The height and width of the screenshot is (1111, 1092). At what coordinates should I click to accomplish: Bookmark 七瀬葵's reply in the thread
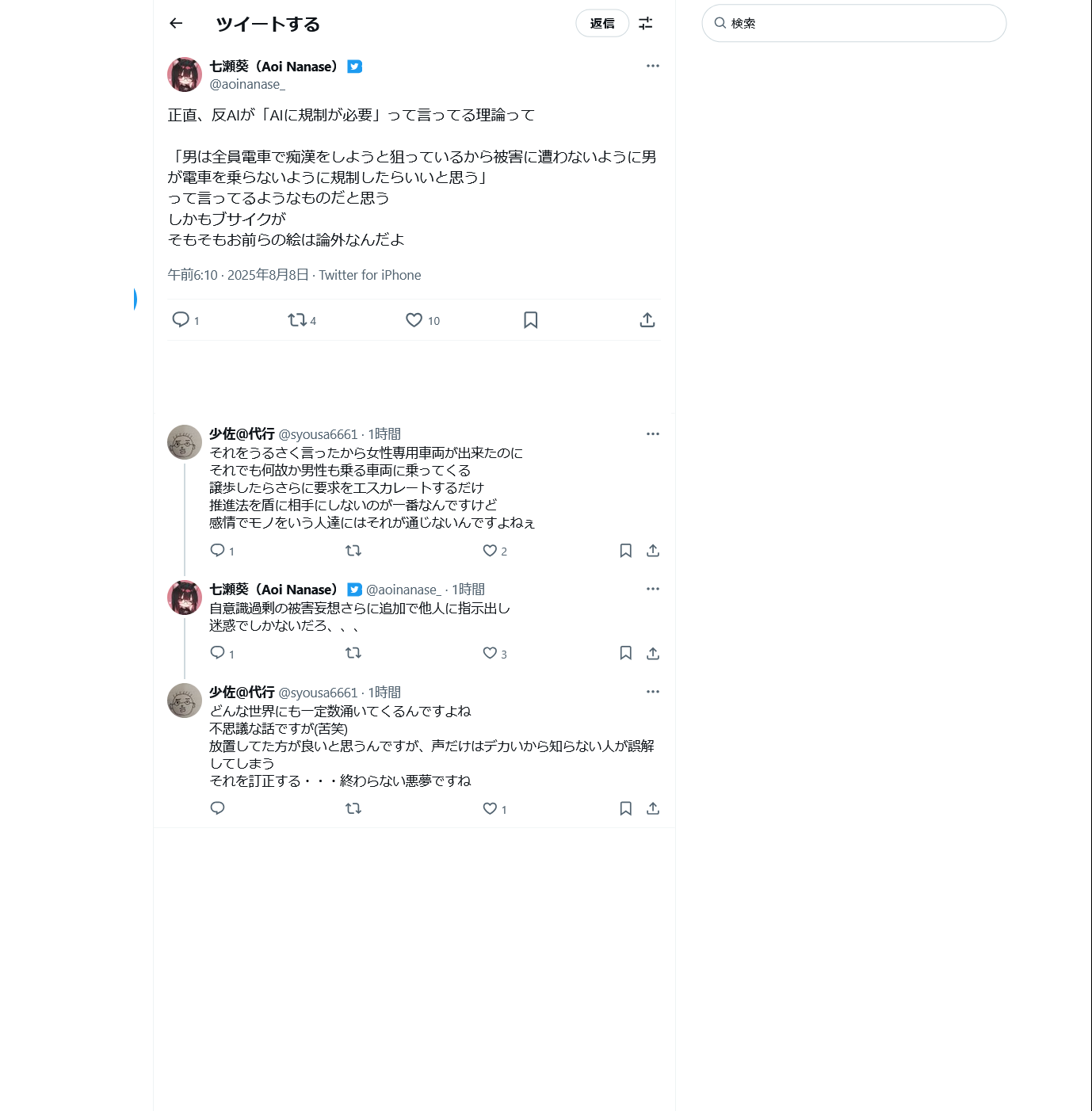tap(625, 653)
